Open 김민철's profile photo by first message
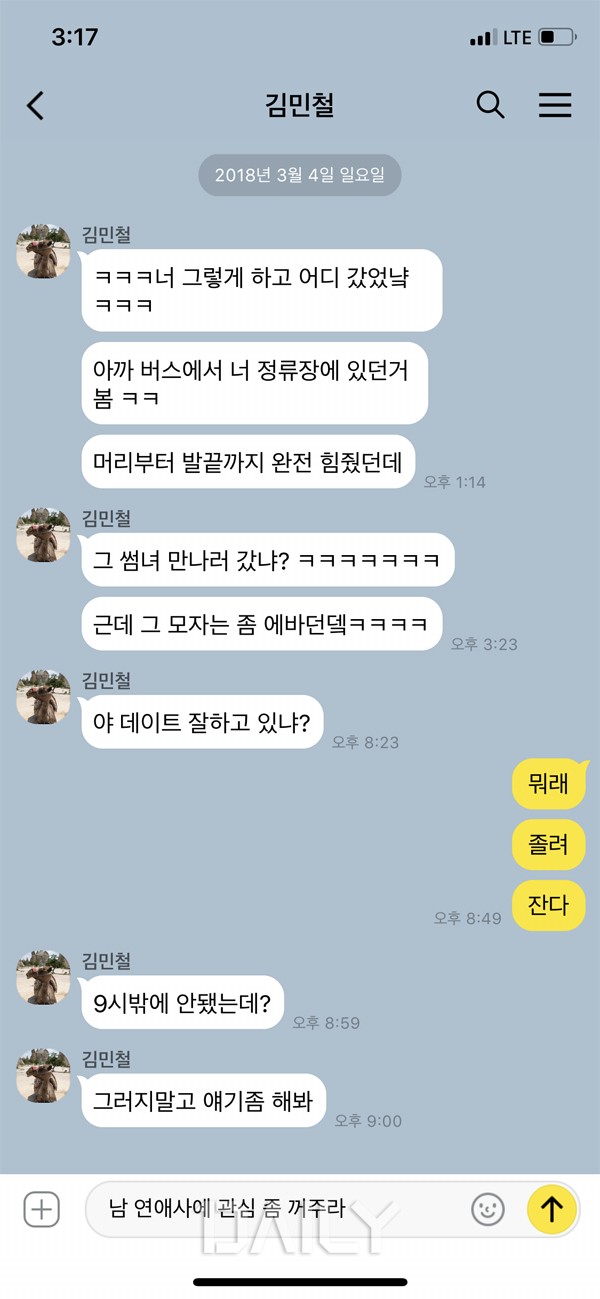This screenshot has height=1299, width=600. pos(43,251)
